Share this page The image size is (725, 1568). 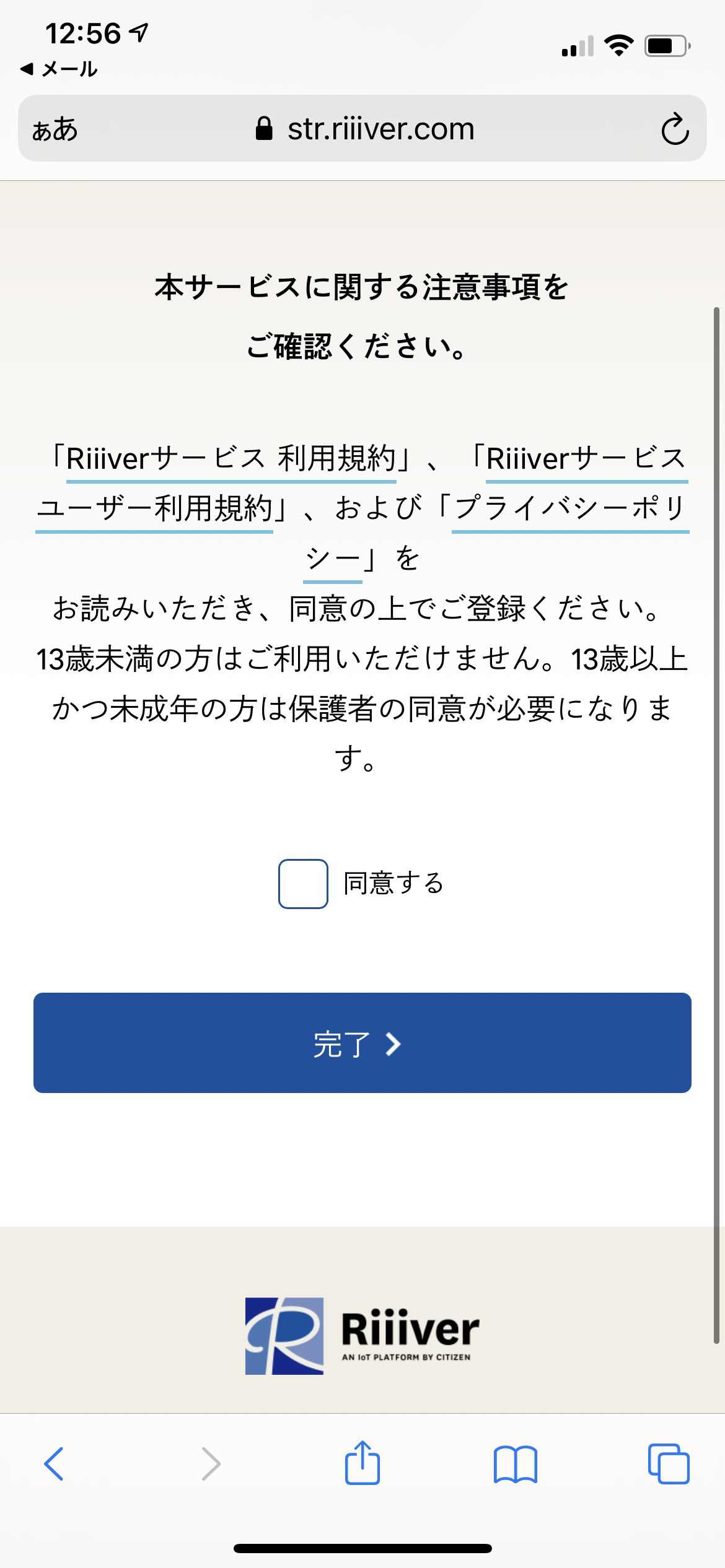(x=362, y=1464)
